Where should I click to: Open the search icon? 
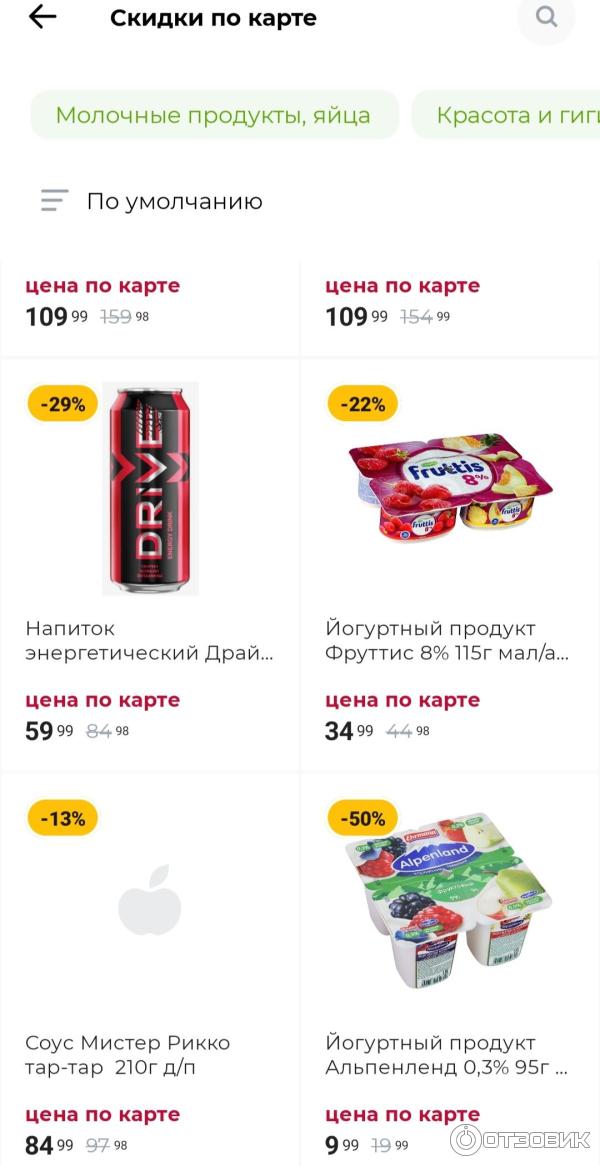pyautogui.click(x=546, y=17)
